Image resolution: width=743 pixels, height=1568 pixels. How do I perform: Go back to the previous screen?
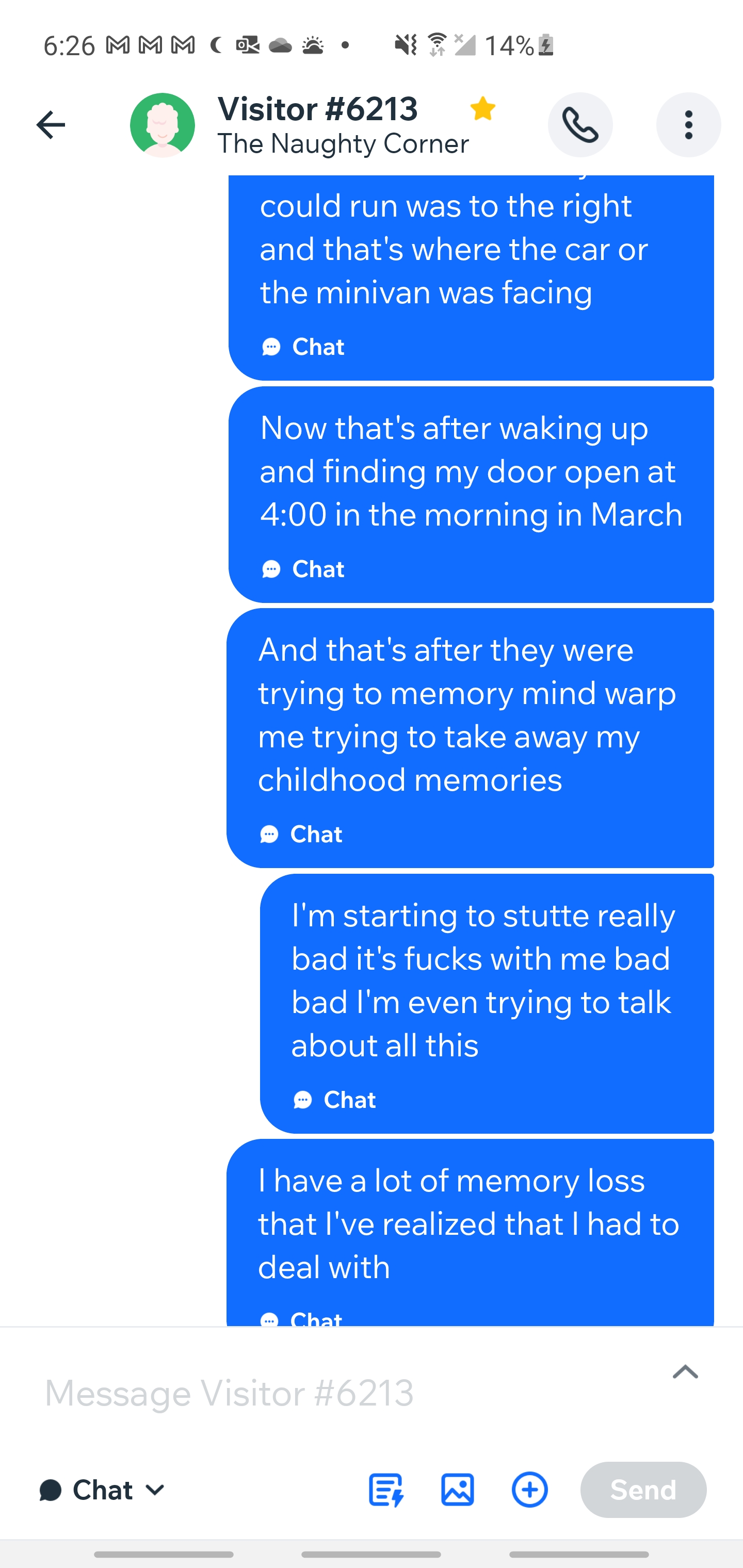click(51, 125)
